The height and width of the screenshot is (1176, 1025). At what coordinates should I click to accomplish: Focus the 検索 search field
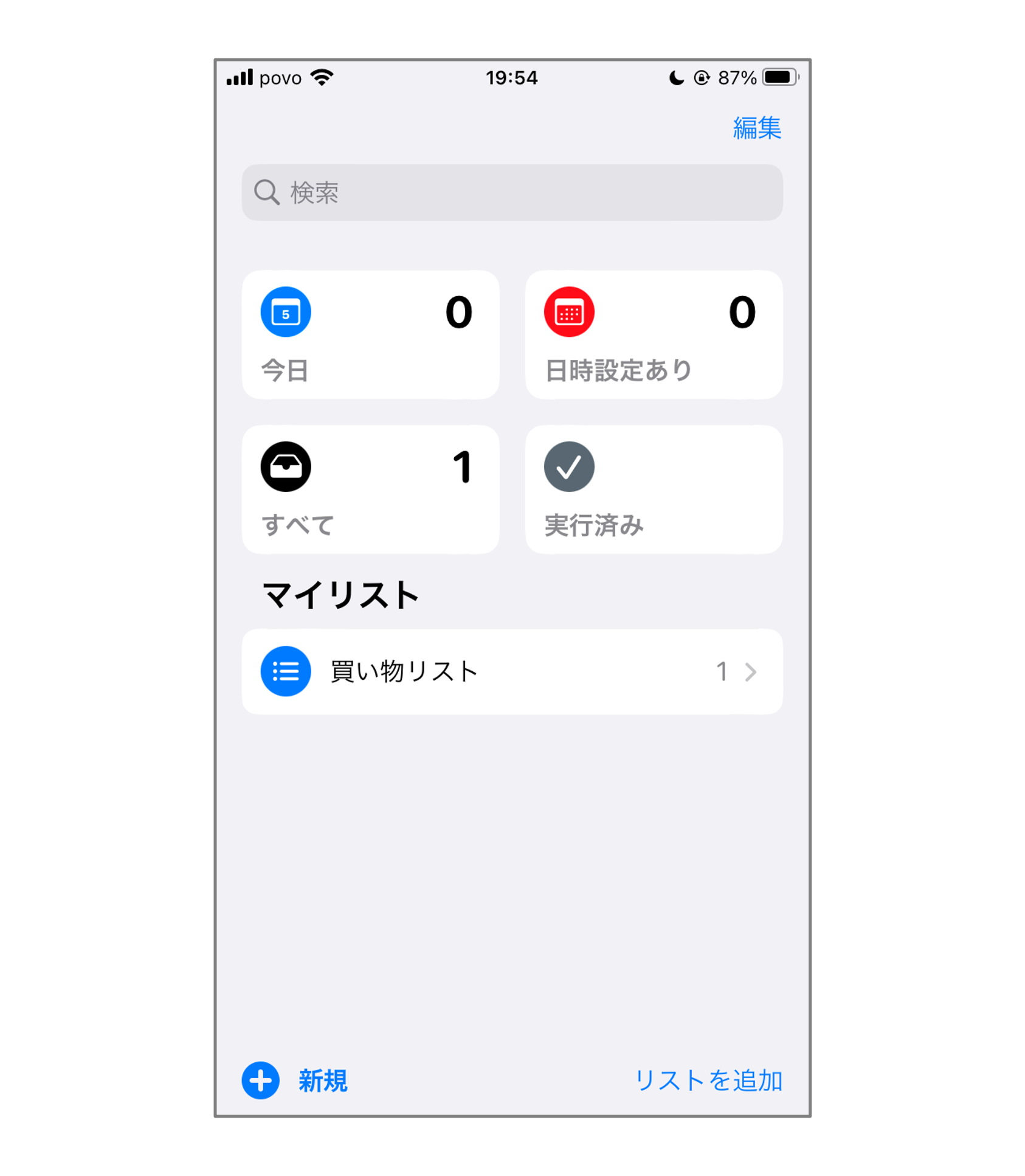512,193
